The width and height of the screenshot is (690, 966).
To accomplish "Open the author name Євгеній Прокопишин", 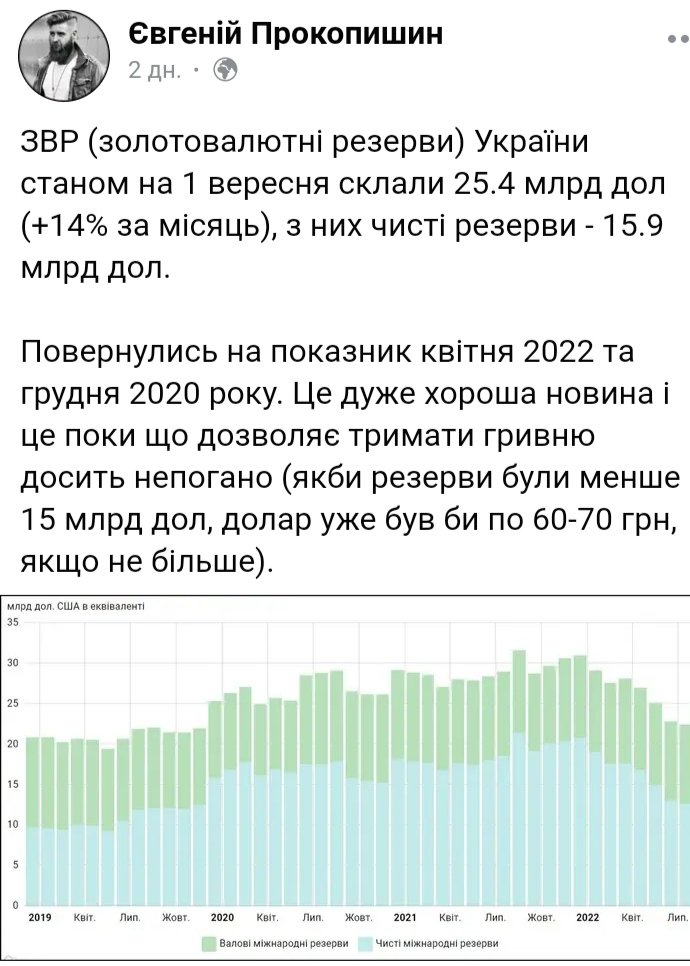I will tap(286, 34).
